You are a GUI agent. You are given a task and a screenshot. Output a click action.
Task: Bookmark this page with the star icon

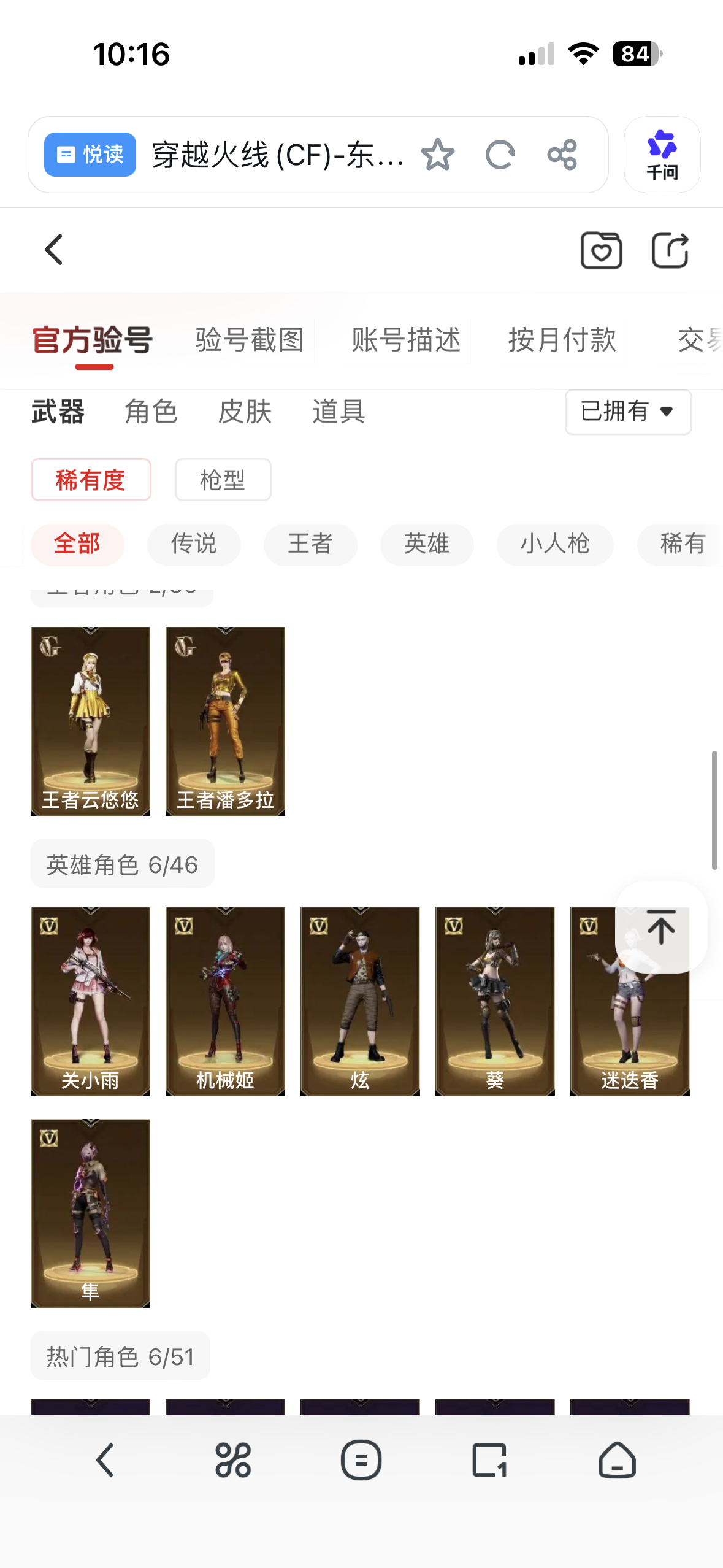437,155
